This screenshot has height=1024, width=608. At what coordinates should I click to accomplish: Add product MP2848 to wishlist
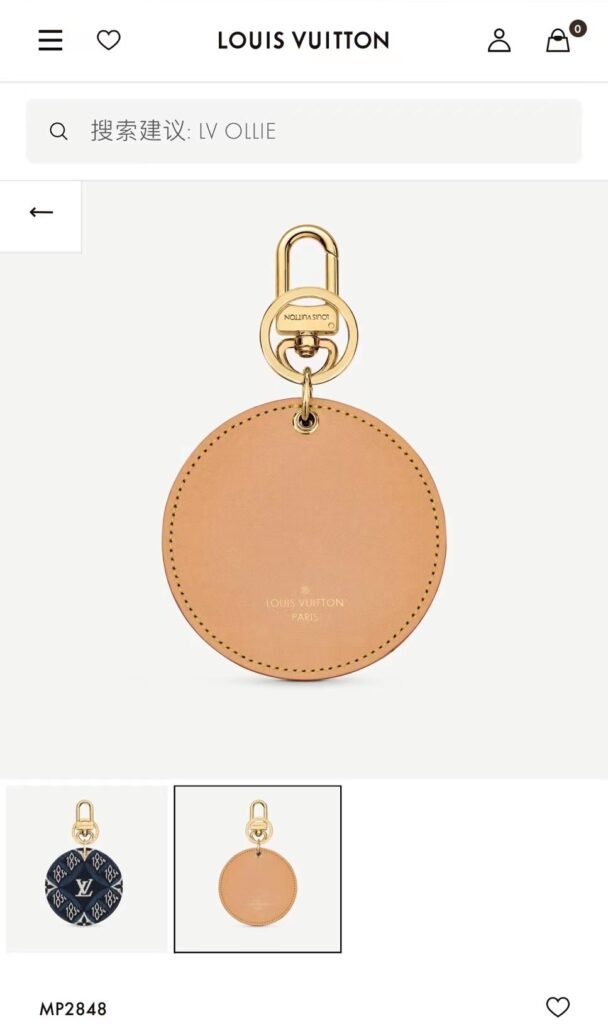click(558, 1006)
